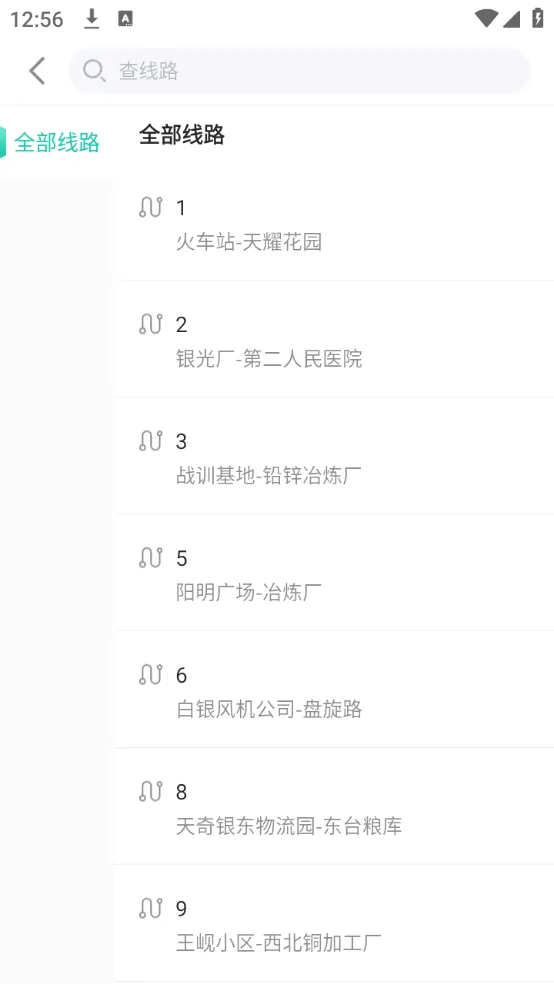
Task: Open route 9 王岘小区-西北铜加工厂
Action: [334, 923]
